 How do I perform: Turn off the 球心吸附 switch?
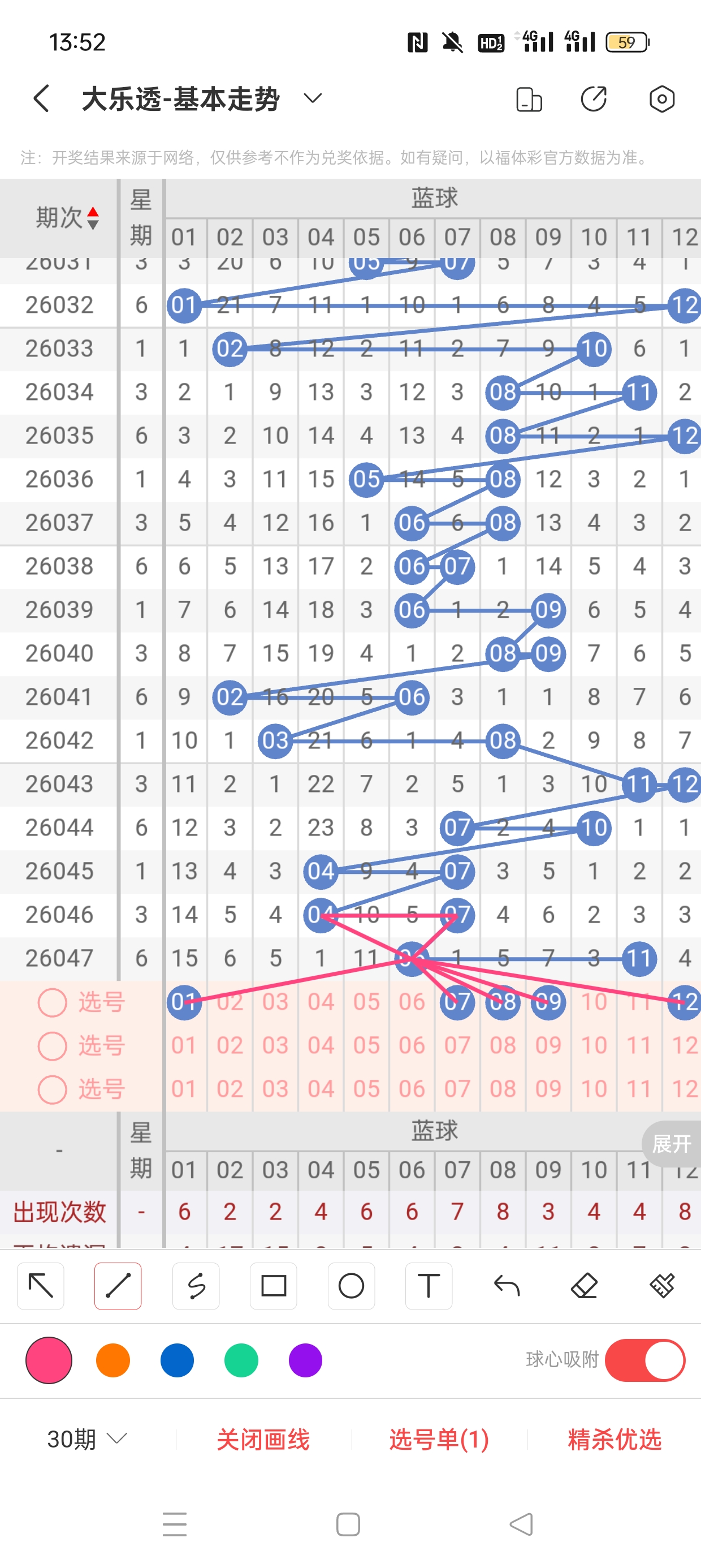coord(645,1360)
